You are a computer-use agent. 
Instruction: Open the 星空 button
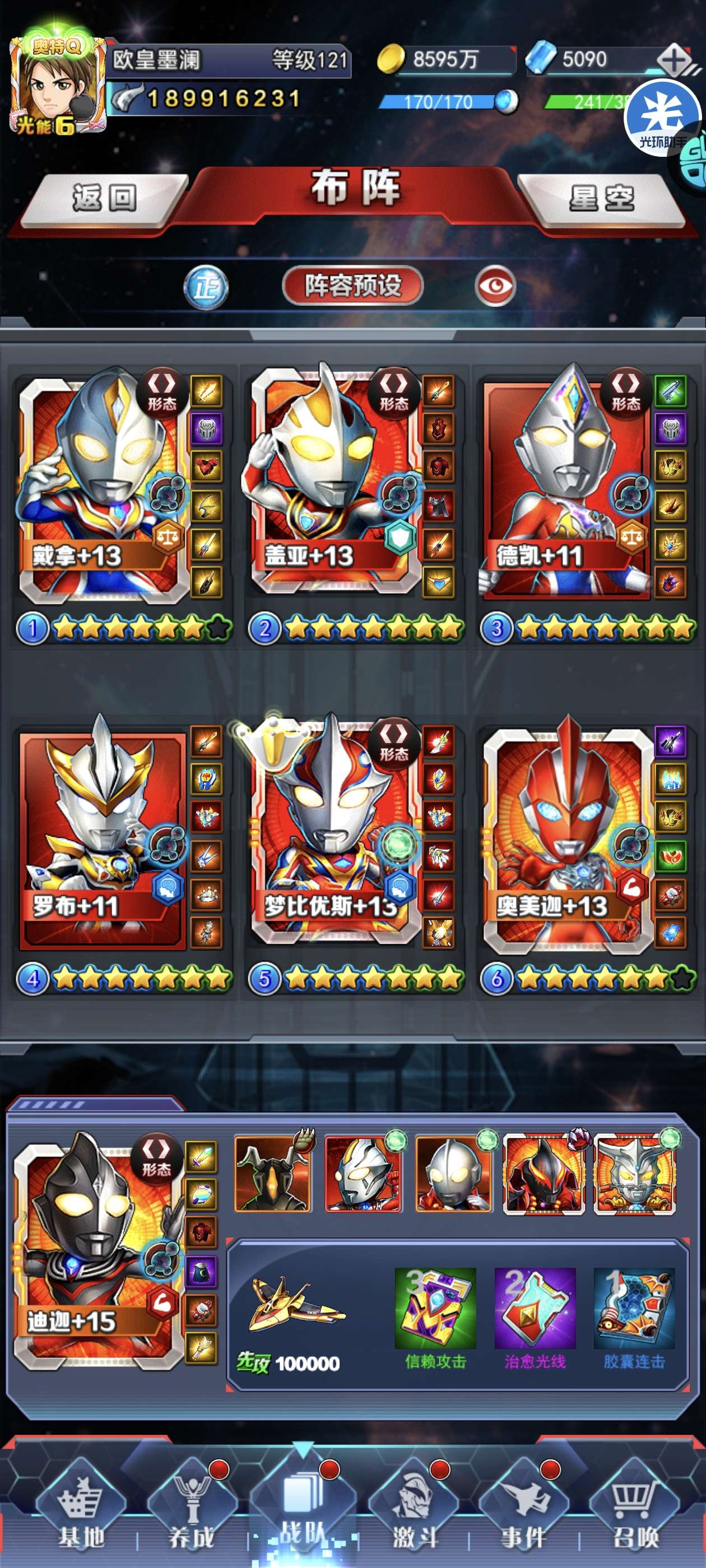click(x=601, y=199)
